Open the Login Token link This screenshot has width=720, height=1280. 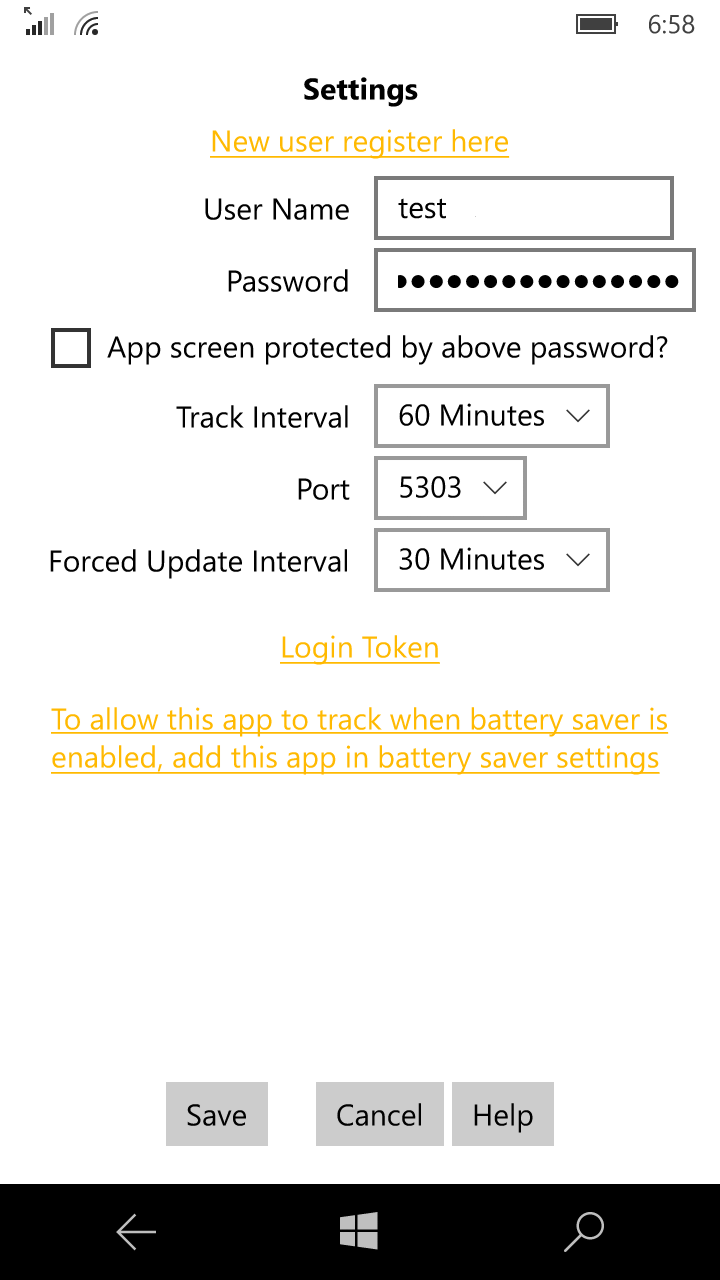tap(359, 648)
